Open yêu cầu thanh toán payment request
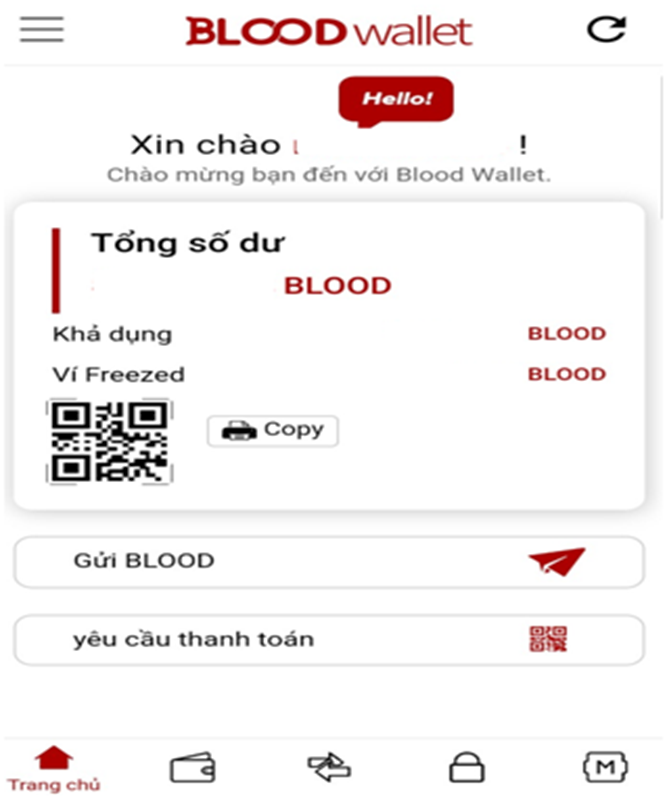The image size is (667, 799). pos(328,640)
